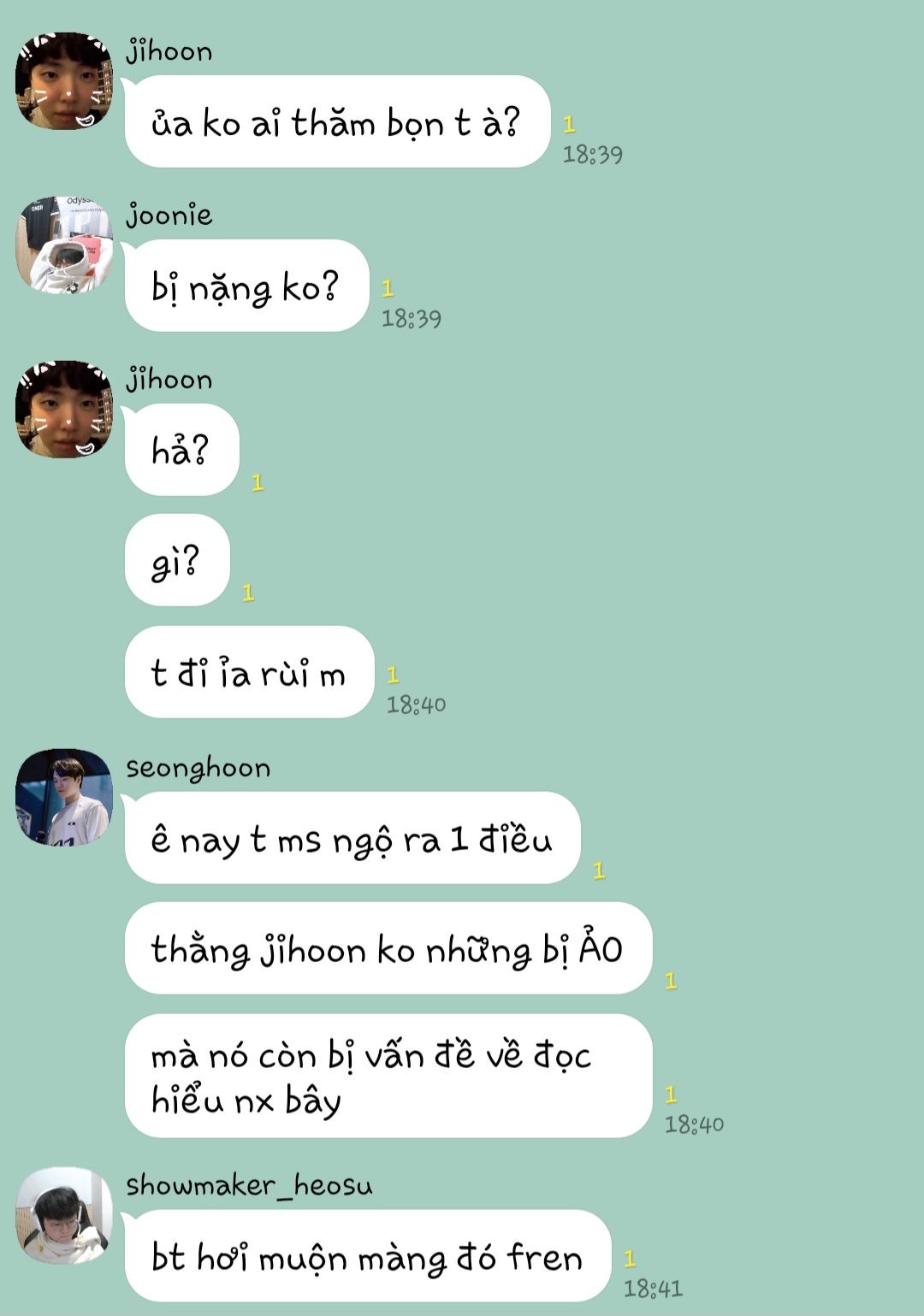Open showmaker_heosu's profile avatar
Viewport: 924px width, 1316px height.
(64, 1215)
